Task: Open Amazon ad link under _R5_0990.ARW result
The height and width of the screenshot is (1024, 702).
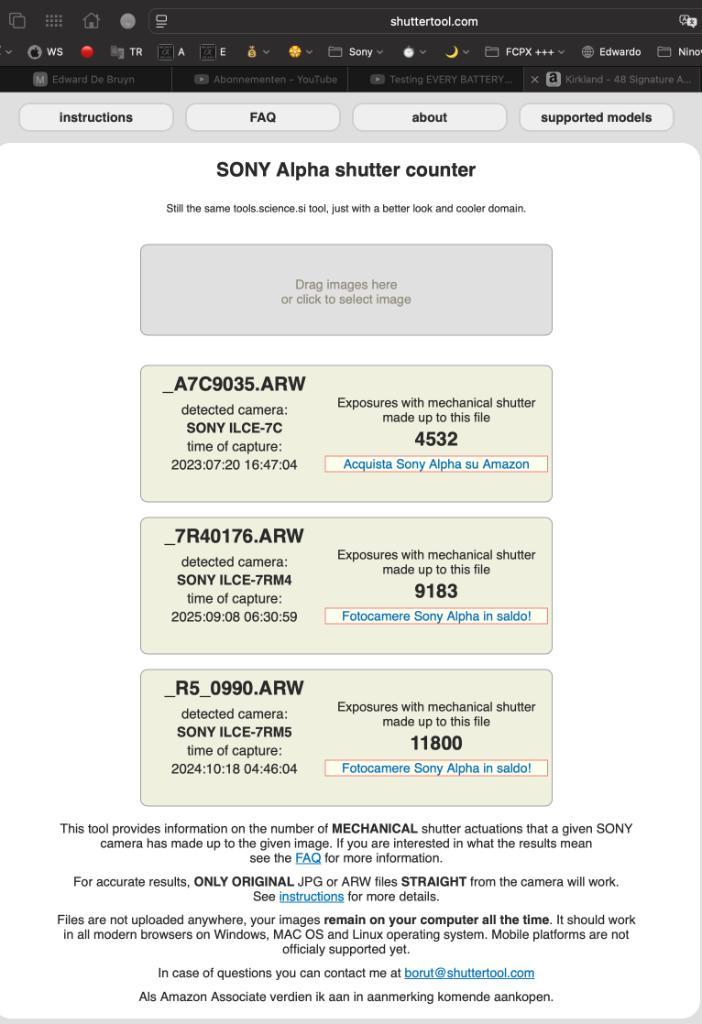Action: pos(436,768)
